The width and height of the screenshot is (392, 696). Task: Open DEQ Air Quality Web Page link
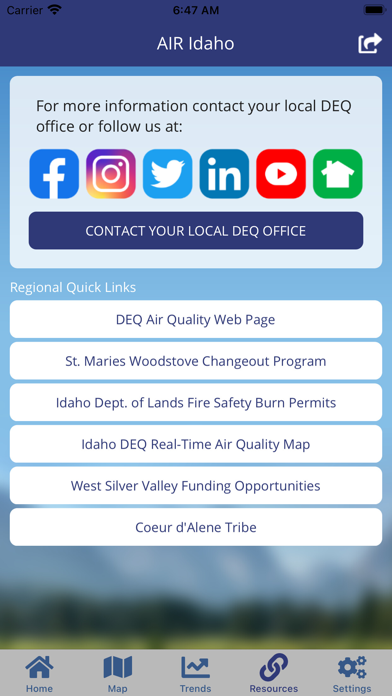pyautogui.click(x=196, y=319)
